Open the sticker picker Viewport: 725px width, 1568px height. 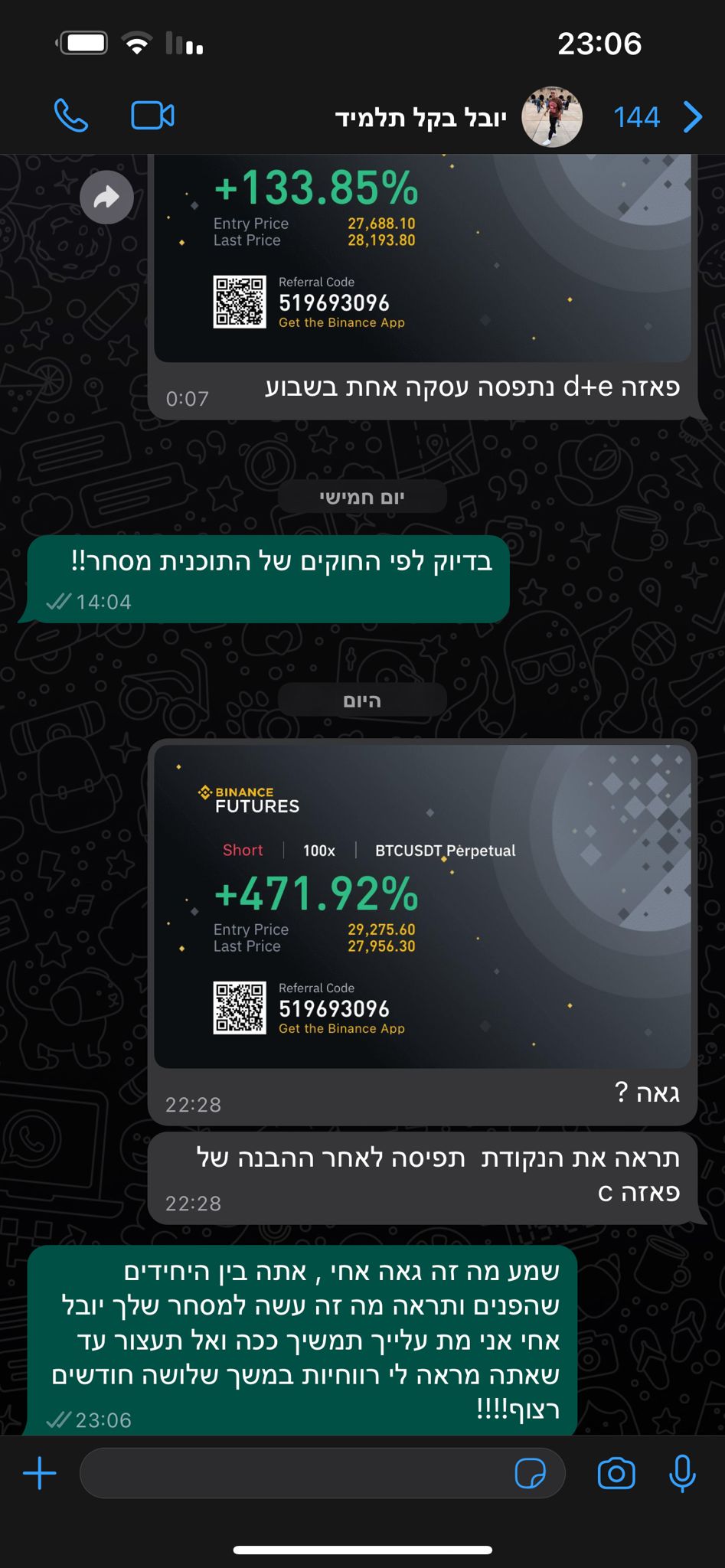[x=530, y=1472]
